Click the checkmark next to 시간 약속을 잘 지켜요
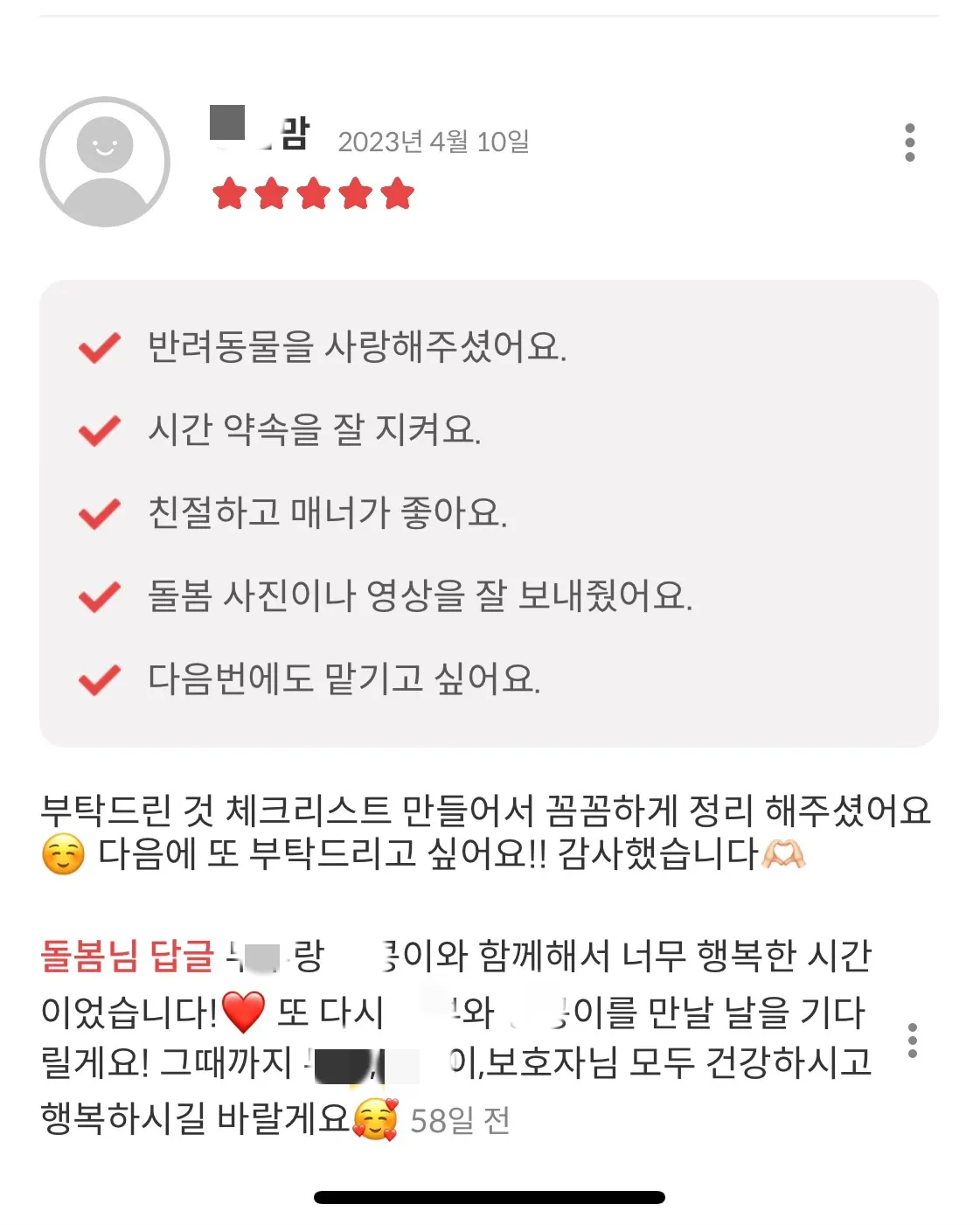Screen dimensions: 980x1225 click(x=99, y=429)
